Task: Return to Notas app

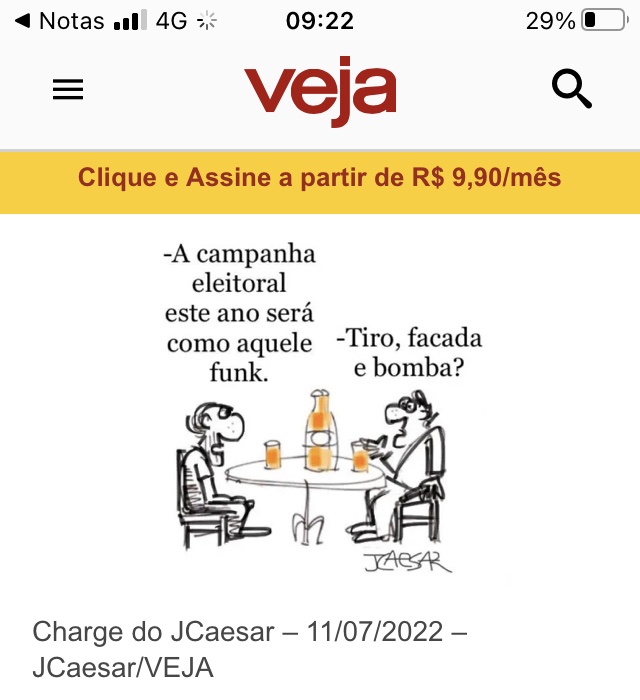Action: 60,21
